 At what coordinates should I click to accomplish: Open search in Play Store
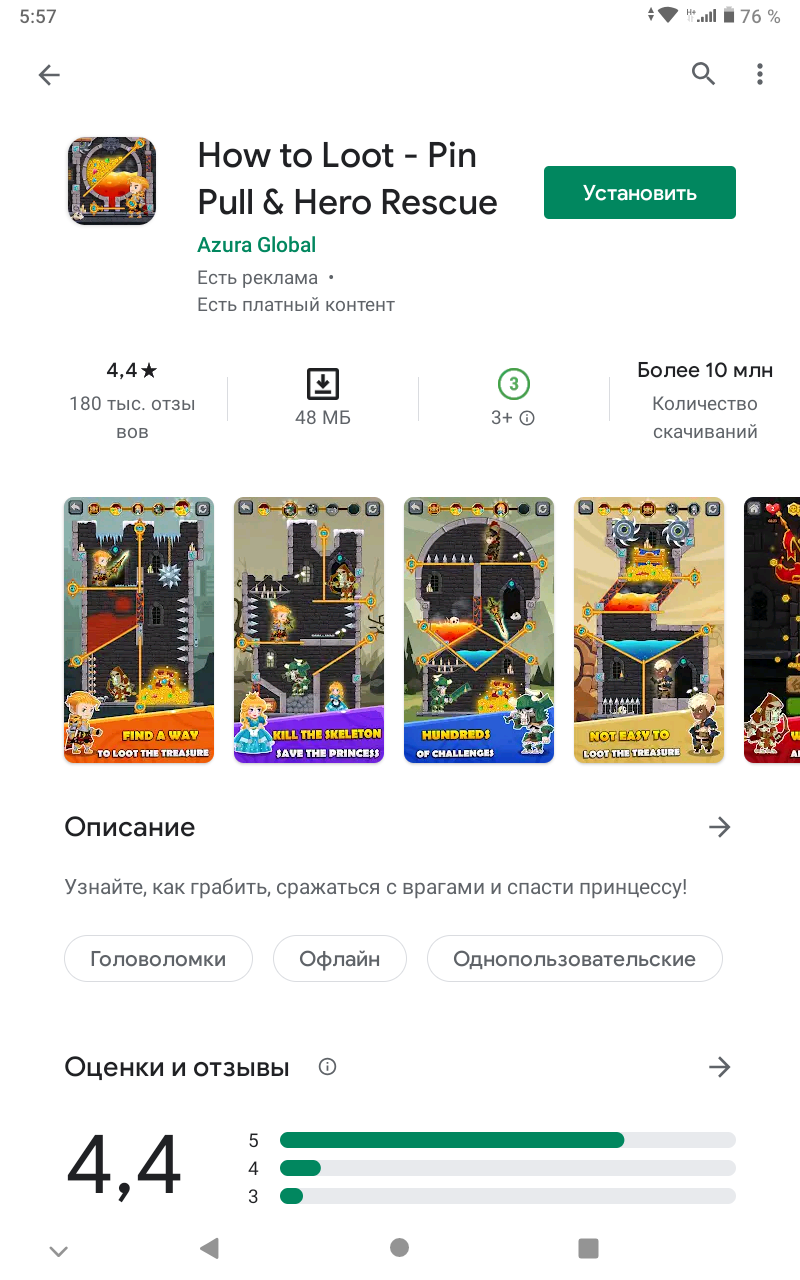[x=704, y=74]
